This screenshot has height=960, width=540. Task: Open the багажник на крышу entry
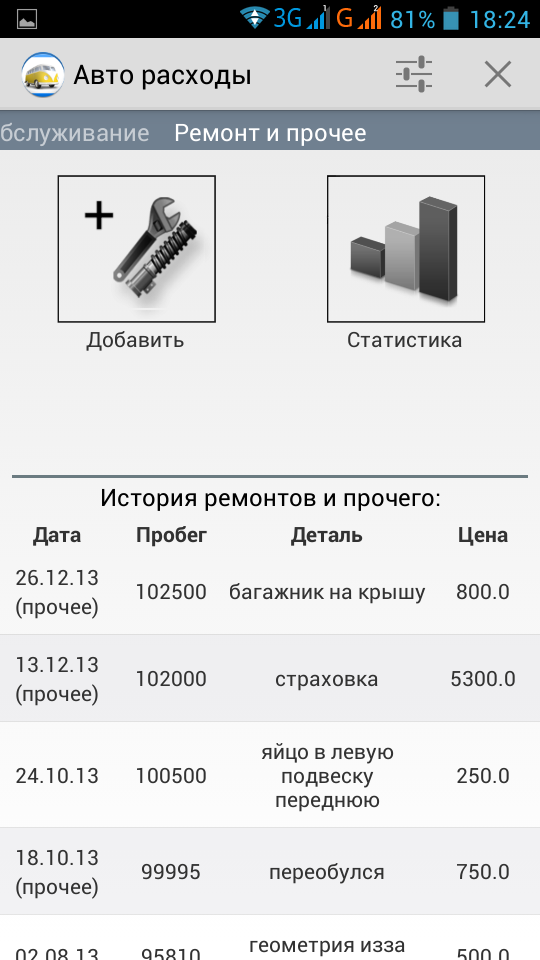point(270,592)
